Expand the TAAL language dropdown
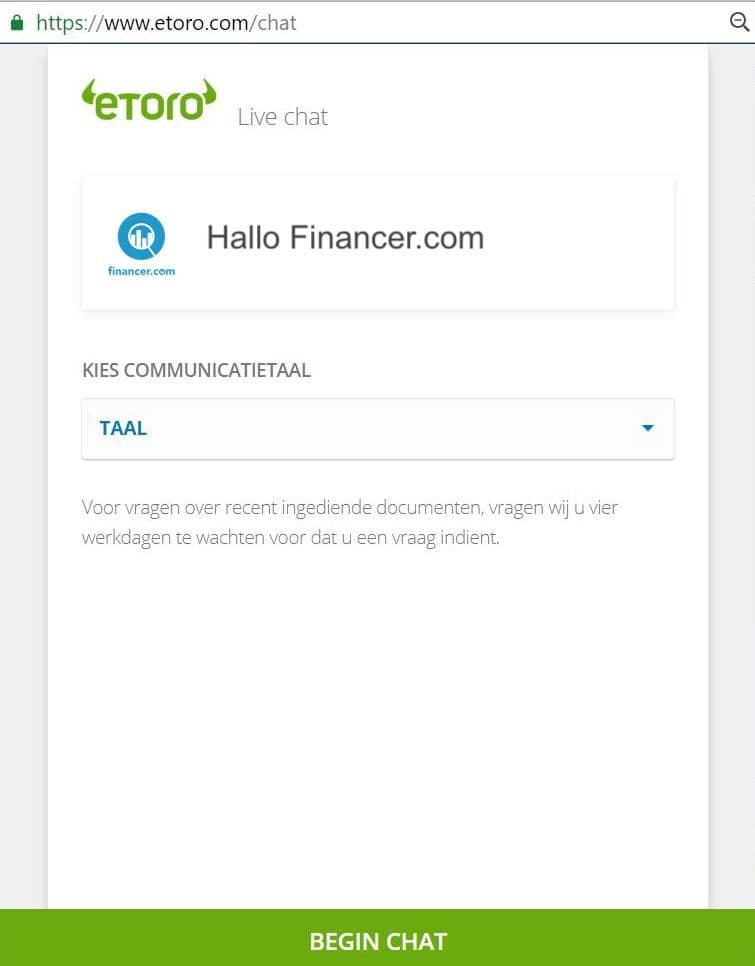The height and width of the screenshot is (966, 755). pyautogui.click(x=377, y=429)
